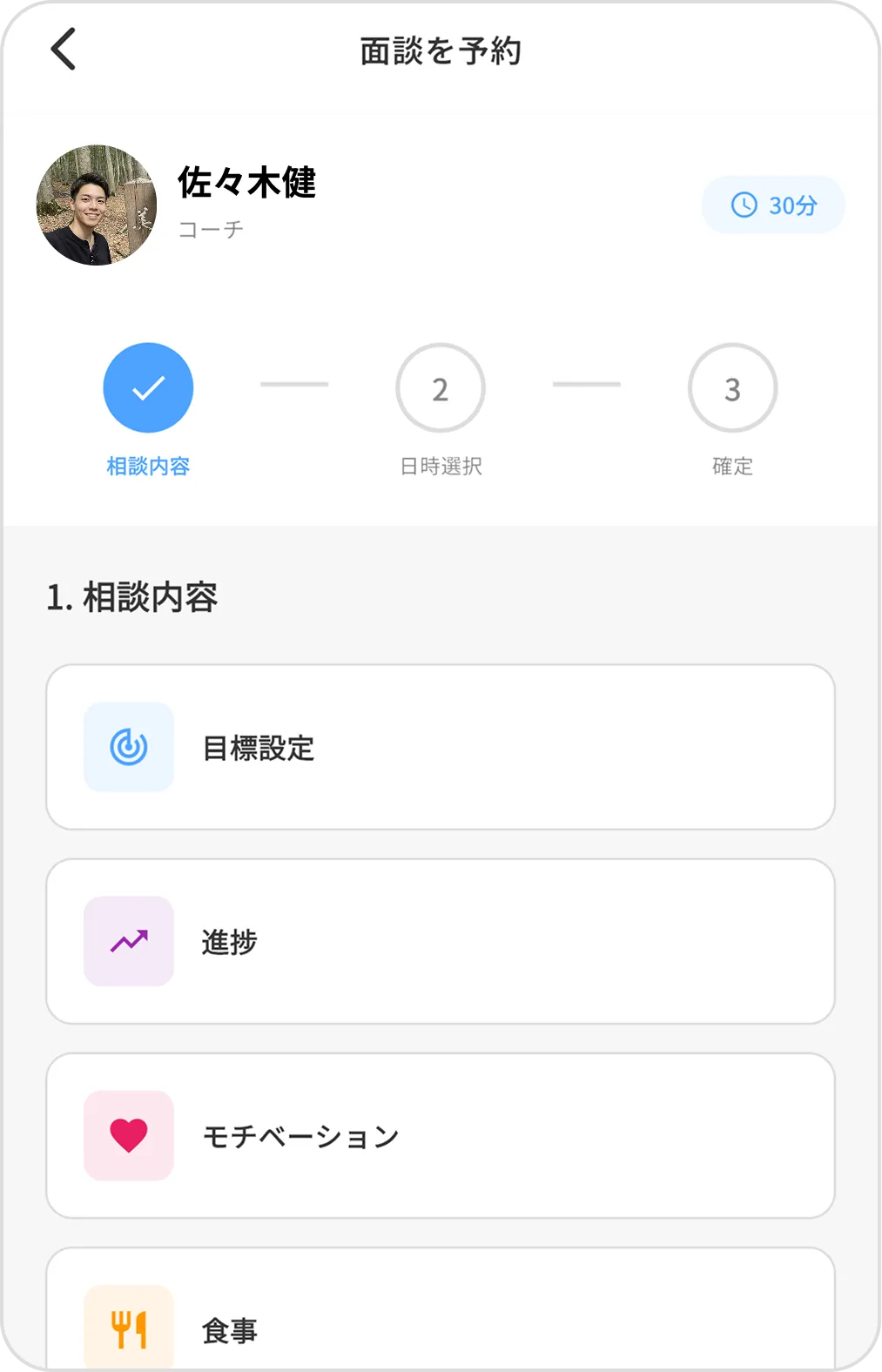Screen dimensions: 882x1372
Task: Go back from the 面談を予約 screen
Action: click(x=64, y=49)
